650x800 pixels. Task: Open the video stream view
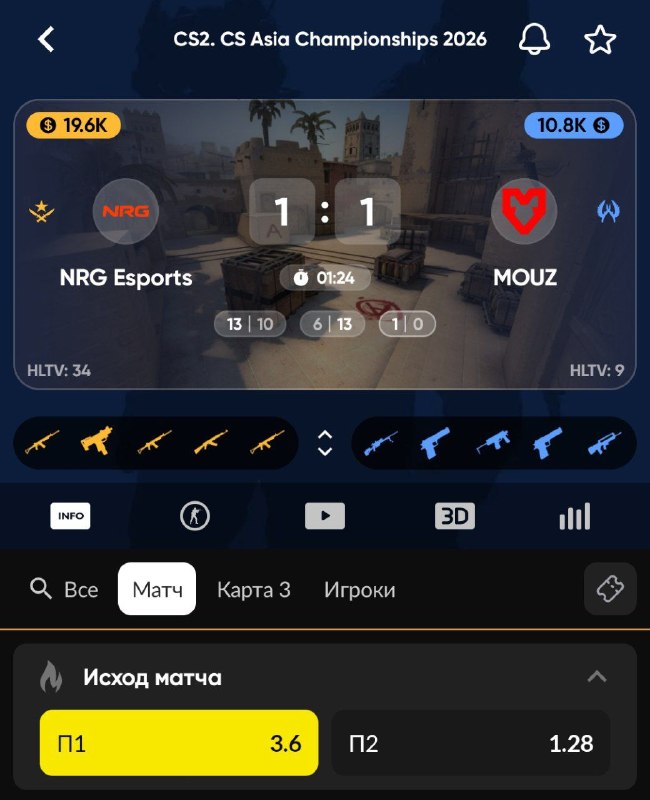click(325, 516)
